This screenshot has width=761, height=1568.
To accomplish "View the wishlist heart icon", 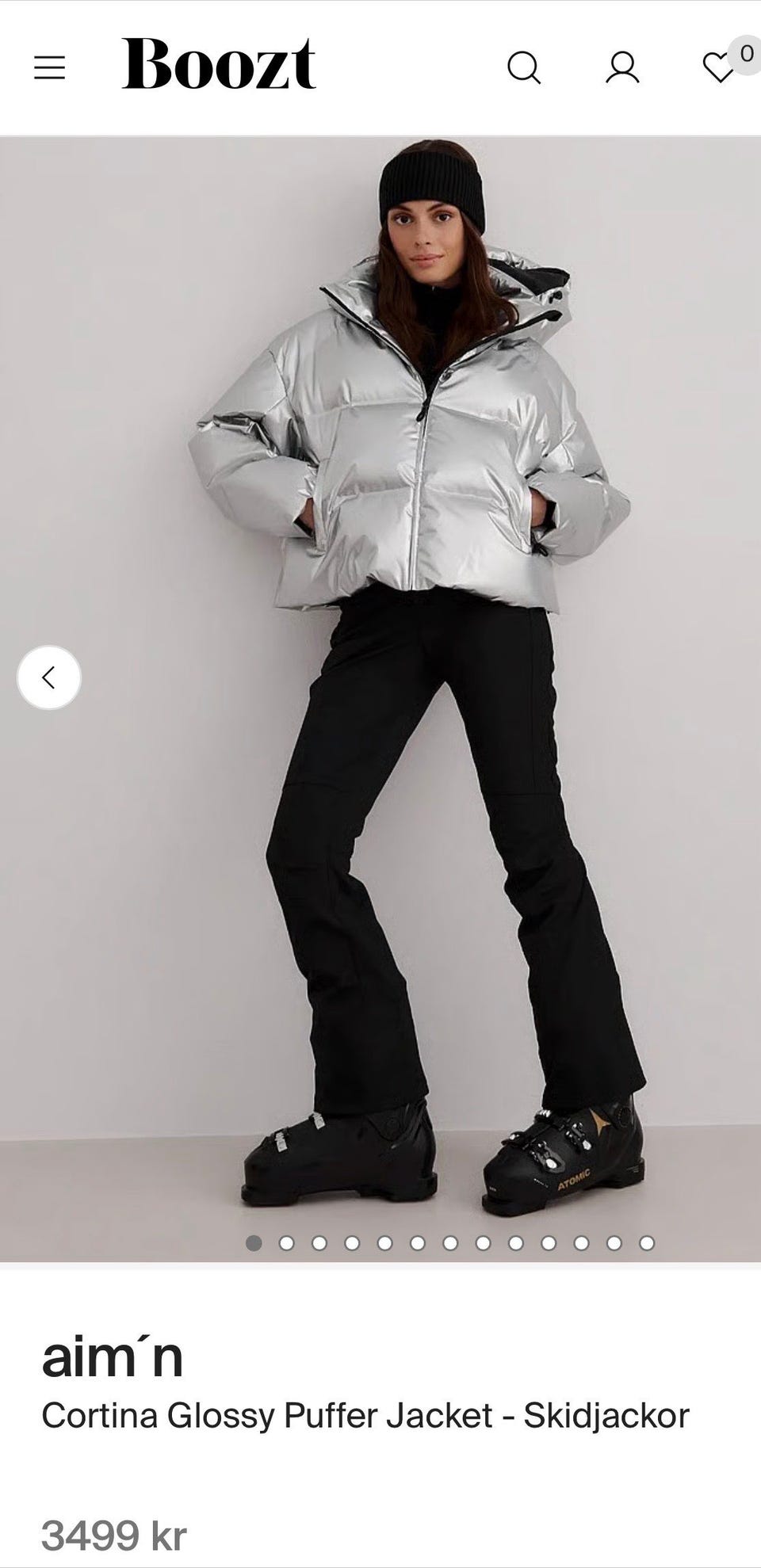I will [719, 68].
